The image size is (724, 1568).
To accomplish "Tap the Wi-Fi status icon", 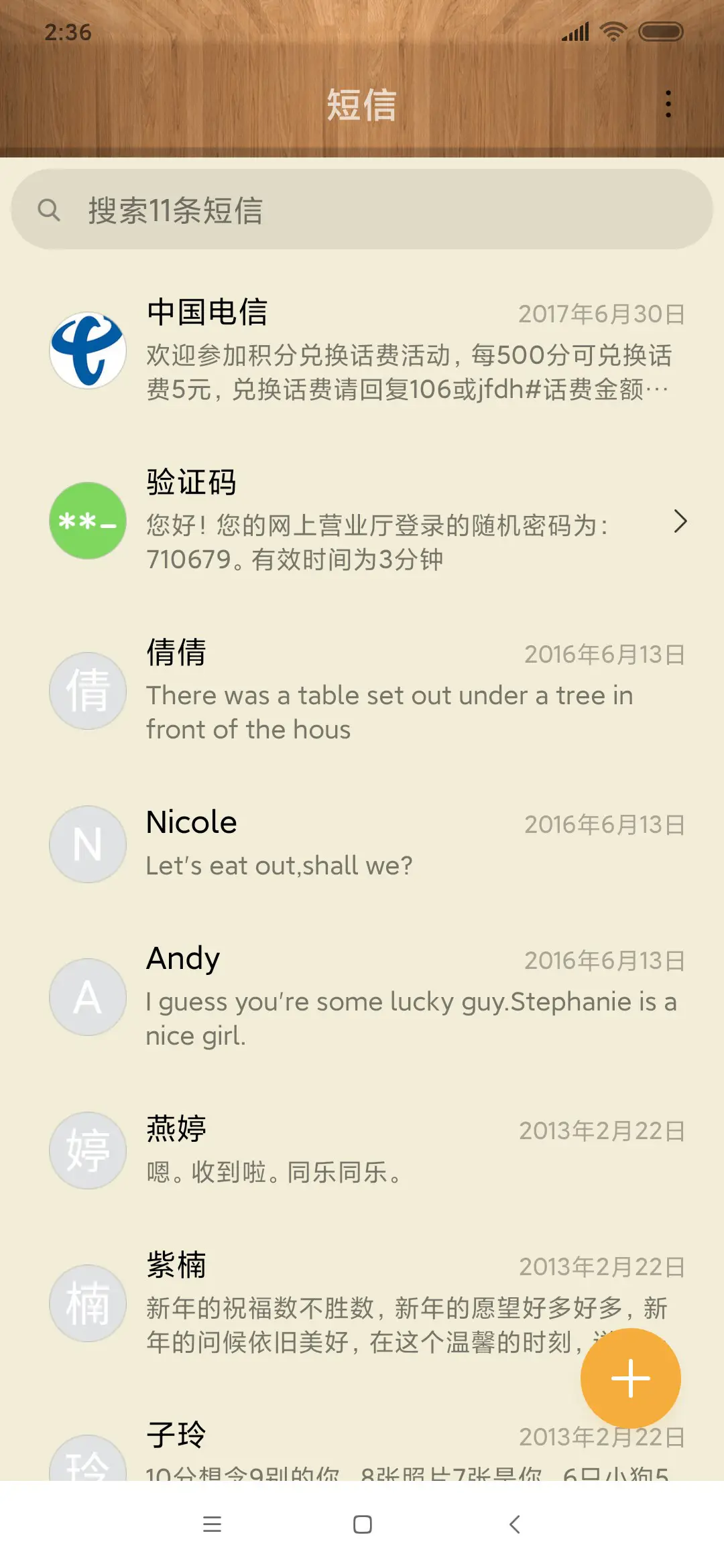I will click(612, 31).
